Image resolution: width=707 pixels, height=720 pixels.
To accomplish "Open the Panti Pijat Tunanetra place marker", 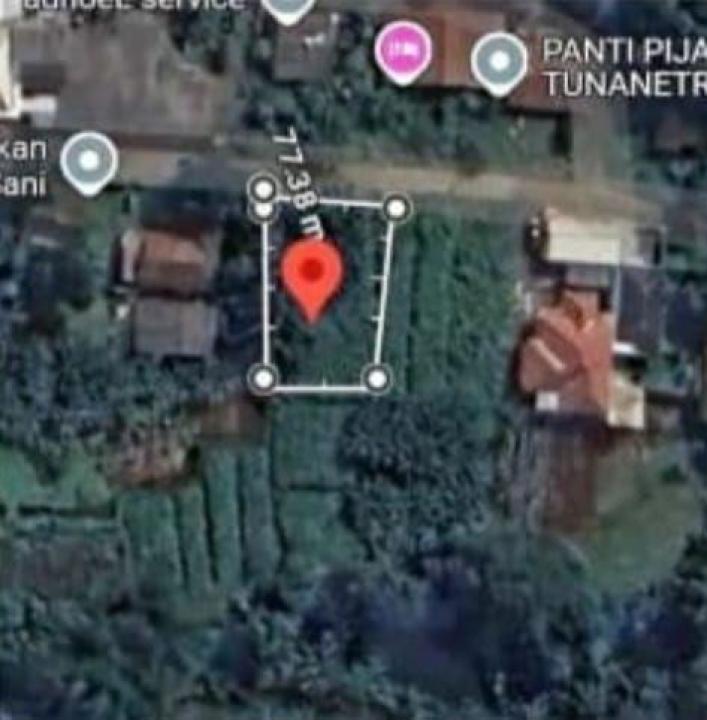I will 499,63.
